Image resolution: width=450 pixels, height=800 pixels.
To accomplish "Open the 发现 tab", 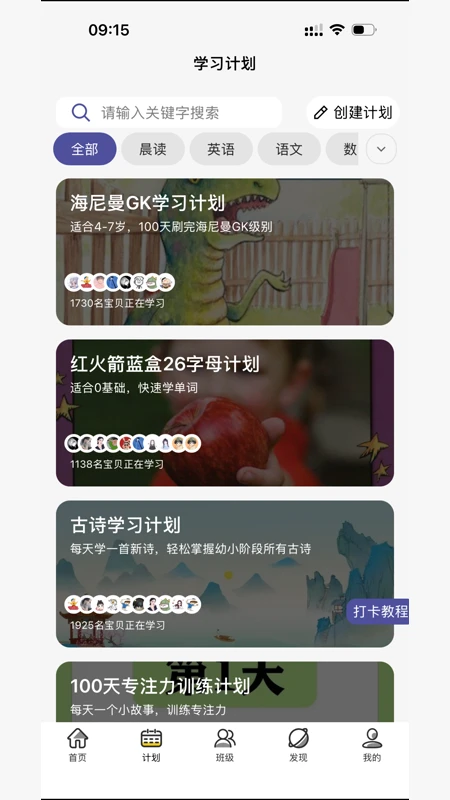I will (298, 745).
